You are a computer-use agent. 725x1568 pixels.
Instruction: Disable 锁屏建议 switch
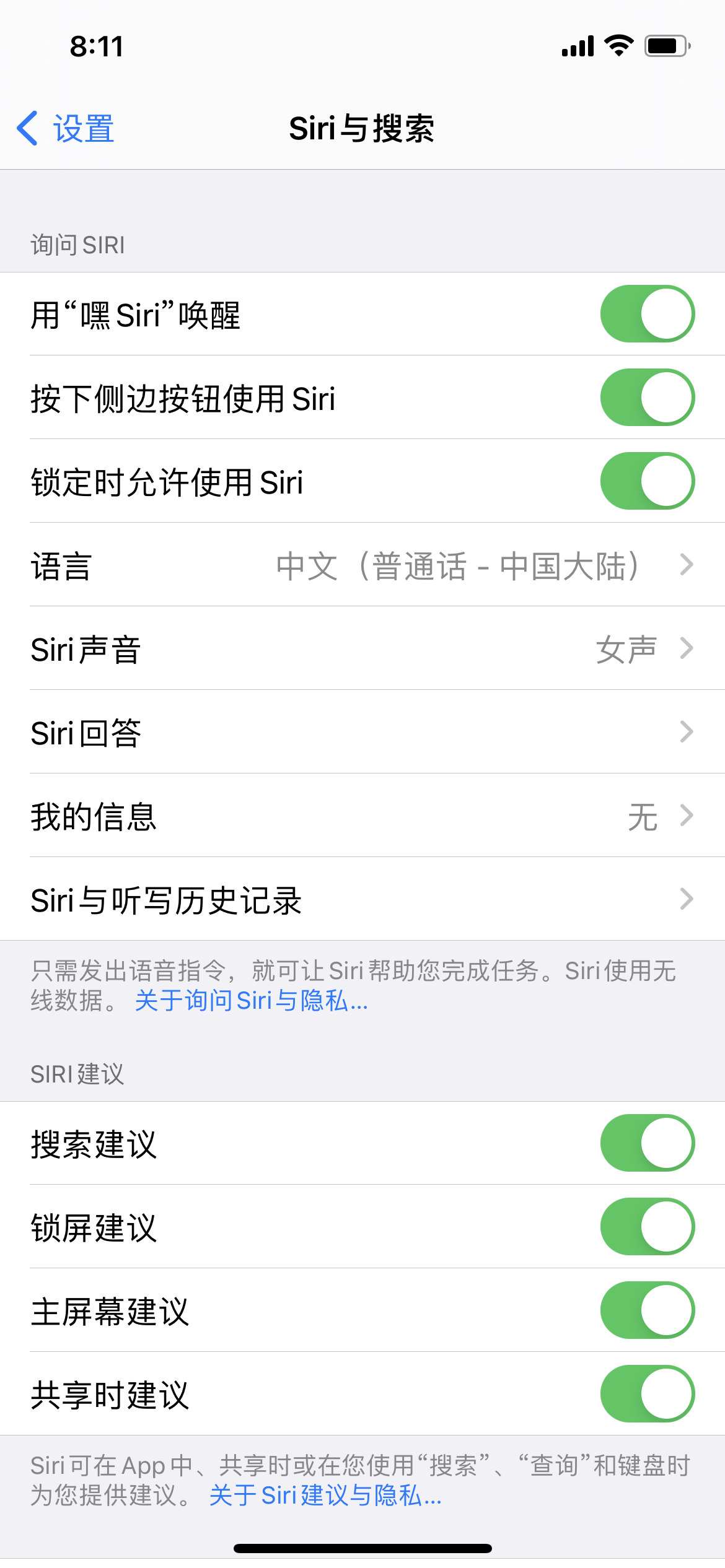[647, 1227]
